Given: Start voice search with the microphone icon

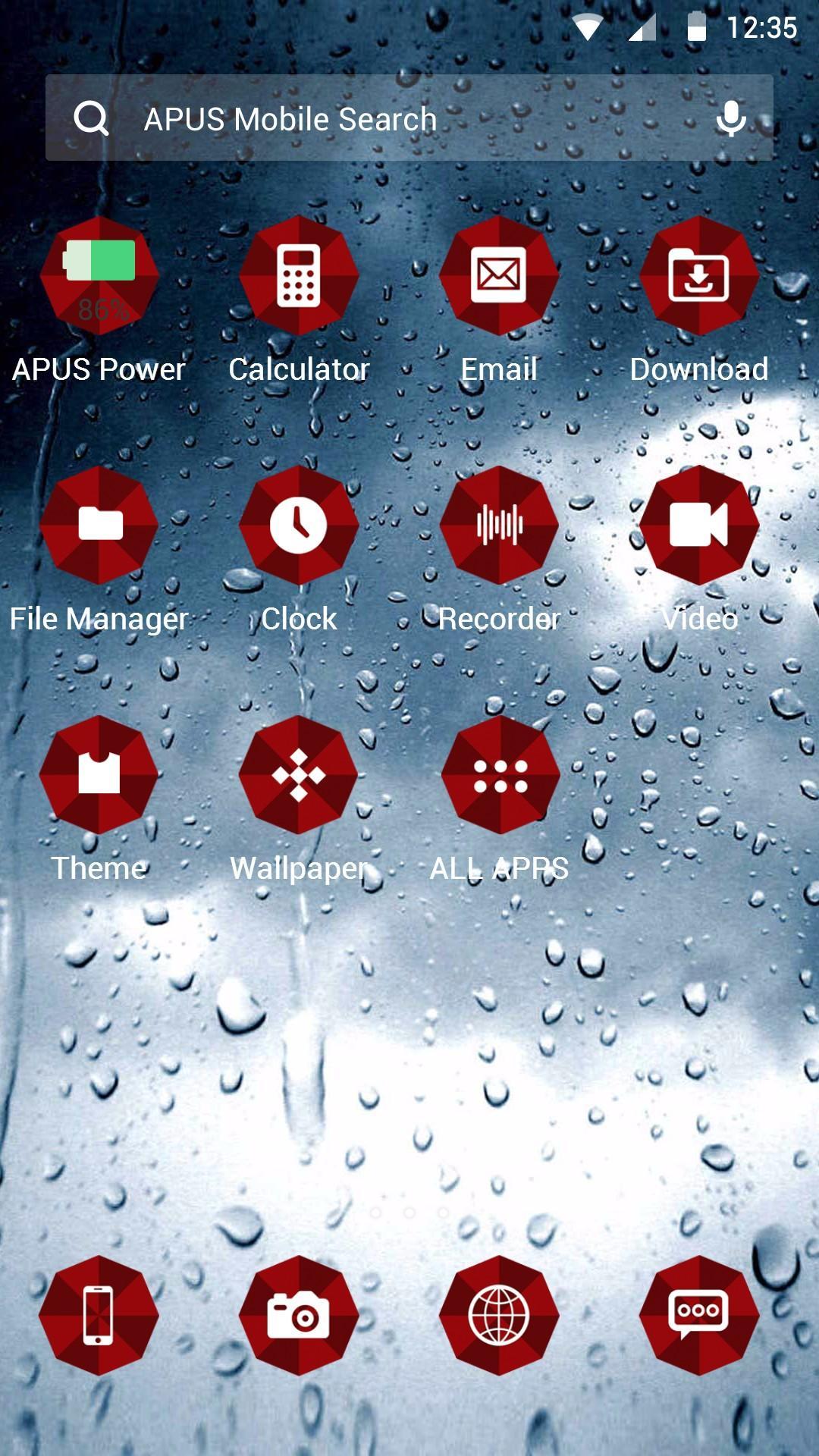Looking at the screenshot, I should click(731, 118).
